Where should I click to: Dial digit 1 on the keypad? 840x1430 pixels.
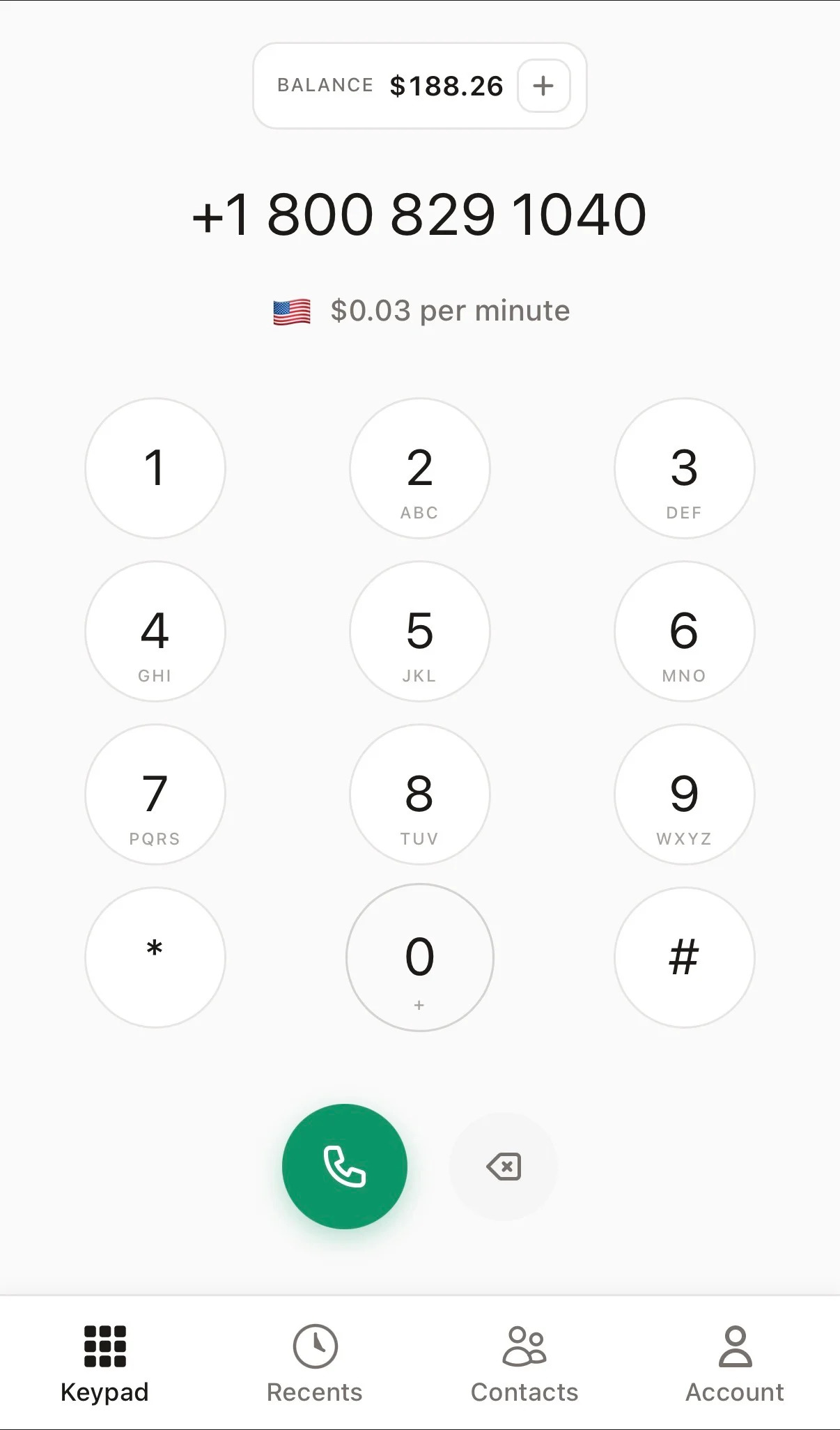click(x=155, y=468)
